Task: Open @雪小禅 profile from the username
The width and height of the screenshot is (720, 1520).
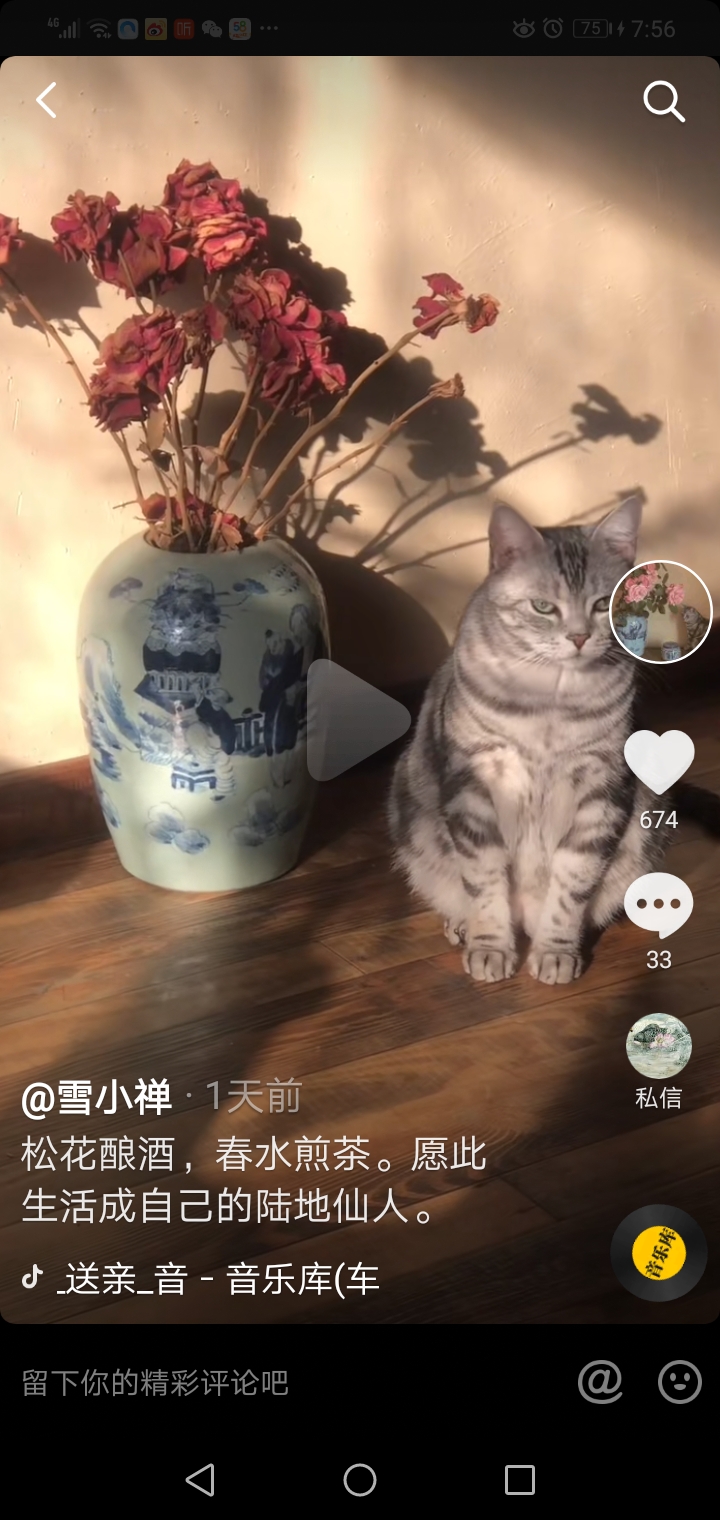Action: (x=97, y=1098)
